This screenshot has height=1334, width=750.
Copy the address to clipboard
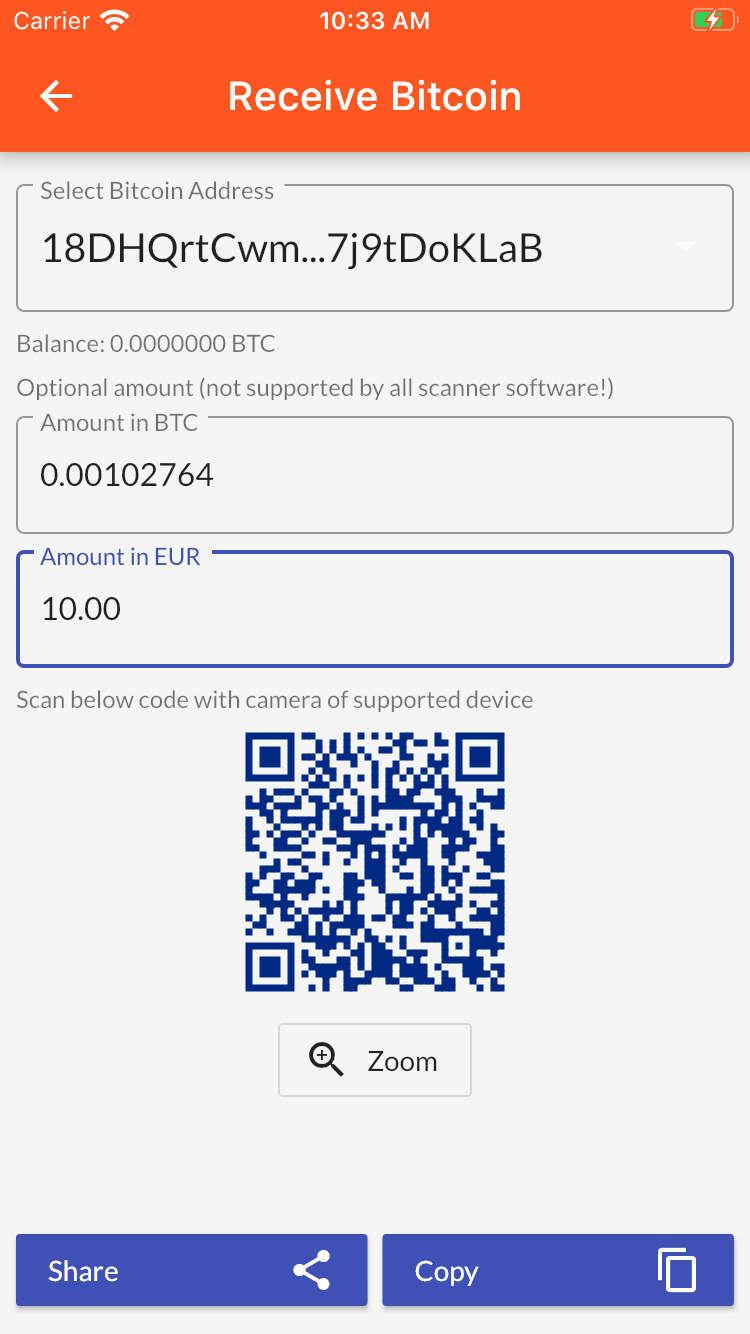[x=557, y=1270]
